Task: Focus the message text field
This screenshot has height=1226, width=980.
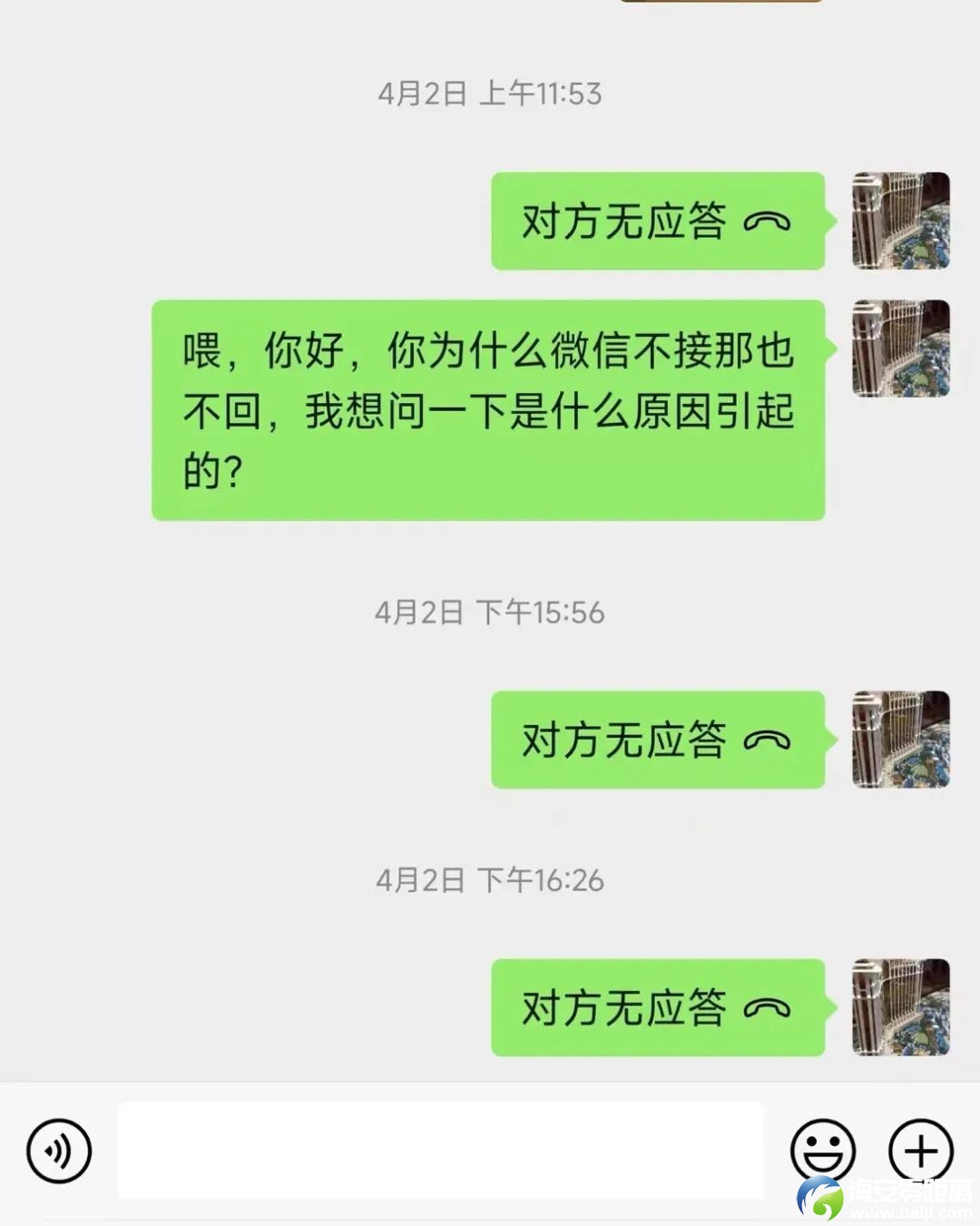Action: click(441, 1151)
